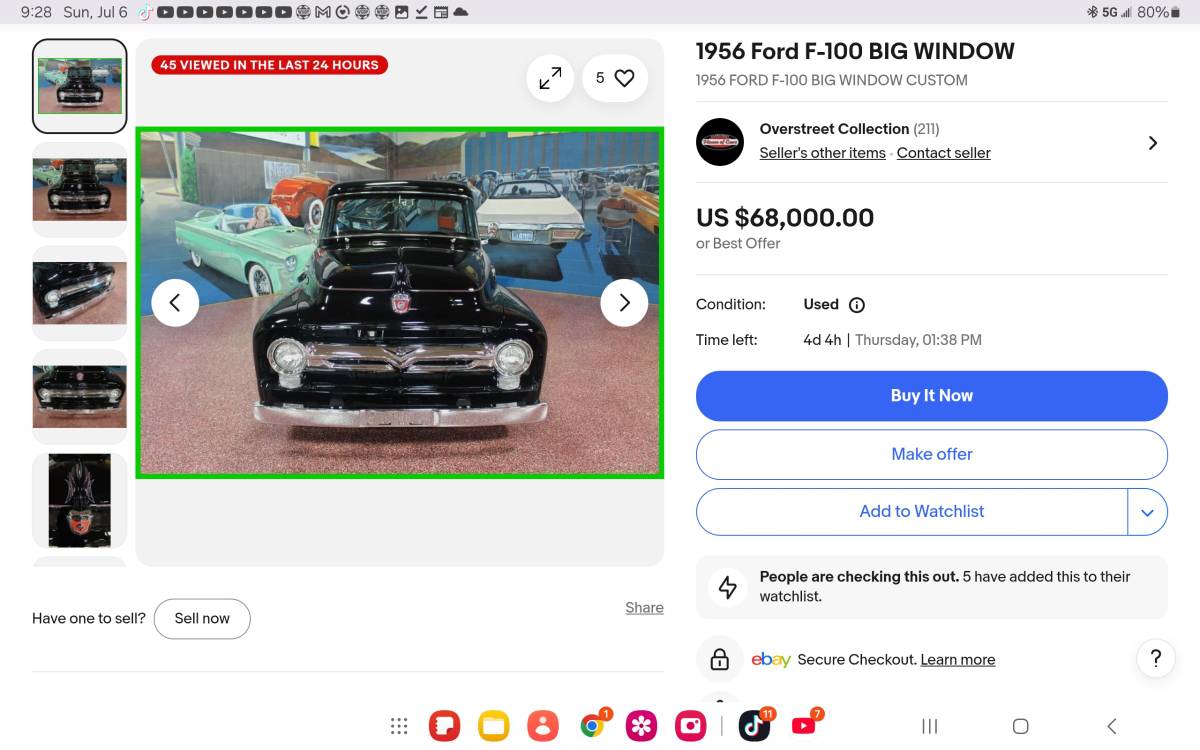Show the next photo of the truck
This screenshot has height=750, width=1200.
point(624,302)
